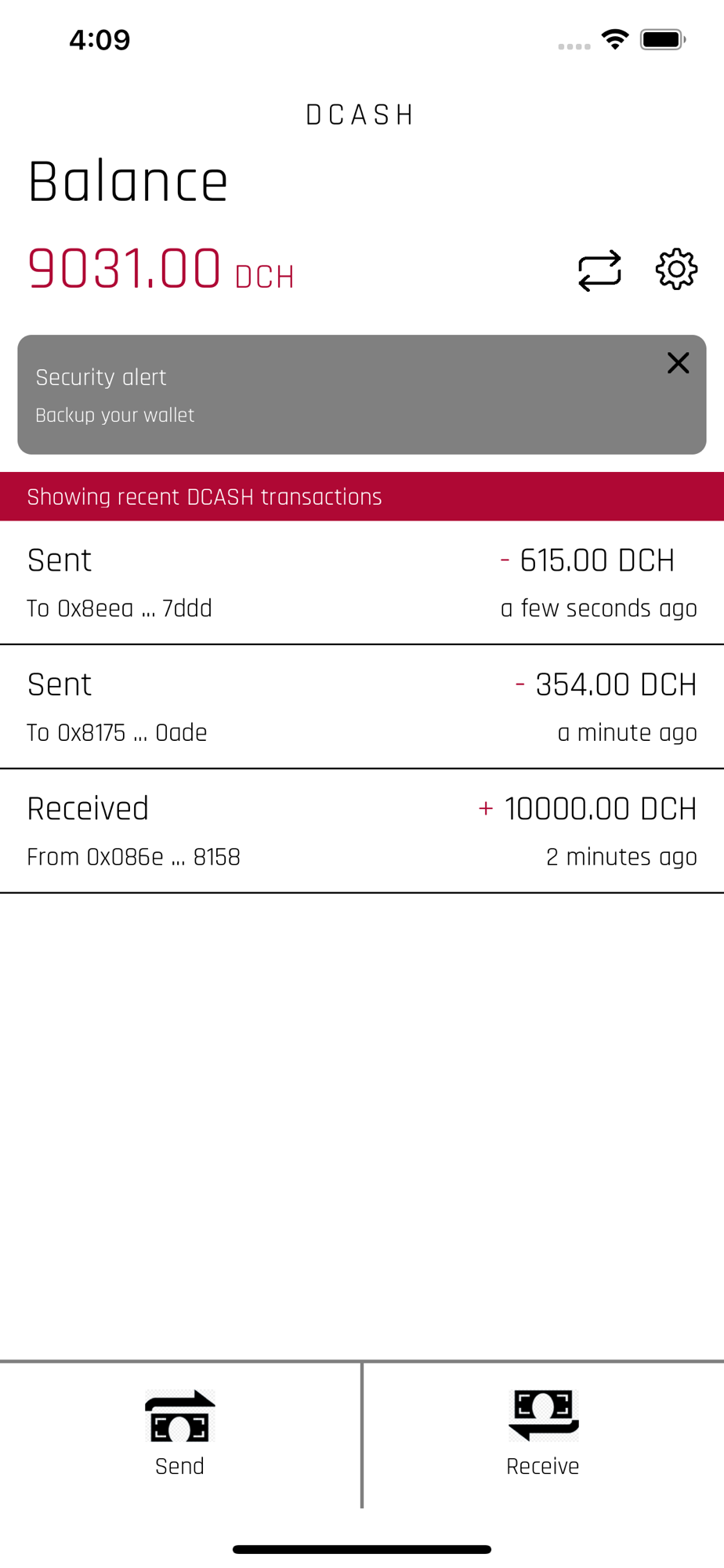The height and width of the screenshot is (1568, 724).
Task: Open settings via the gear icon
Action: point(676,270)
